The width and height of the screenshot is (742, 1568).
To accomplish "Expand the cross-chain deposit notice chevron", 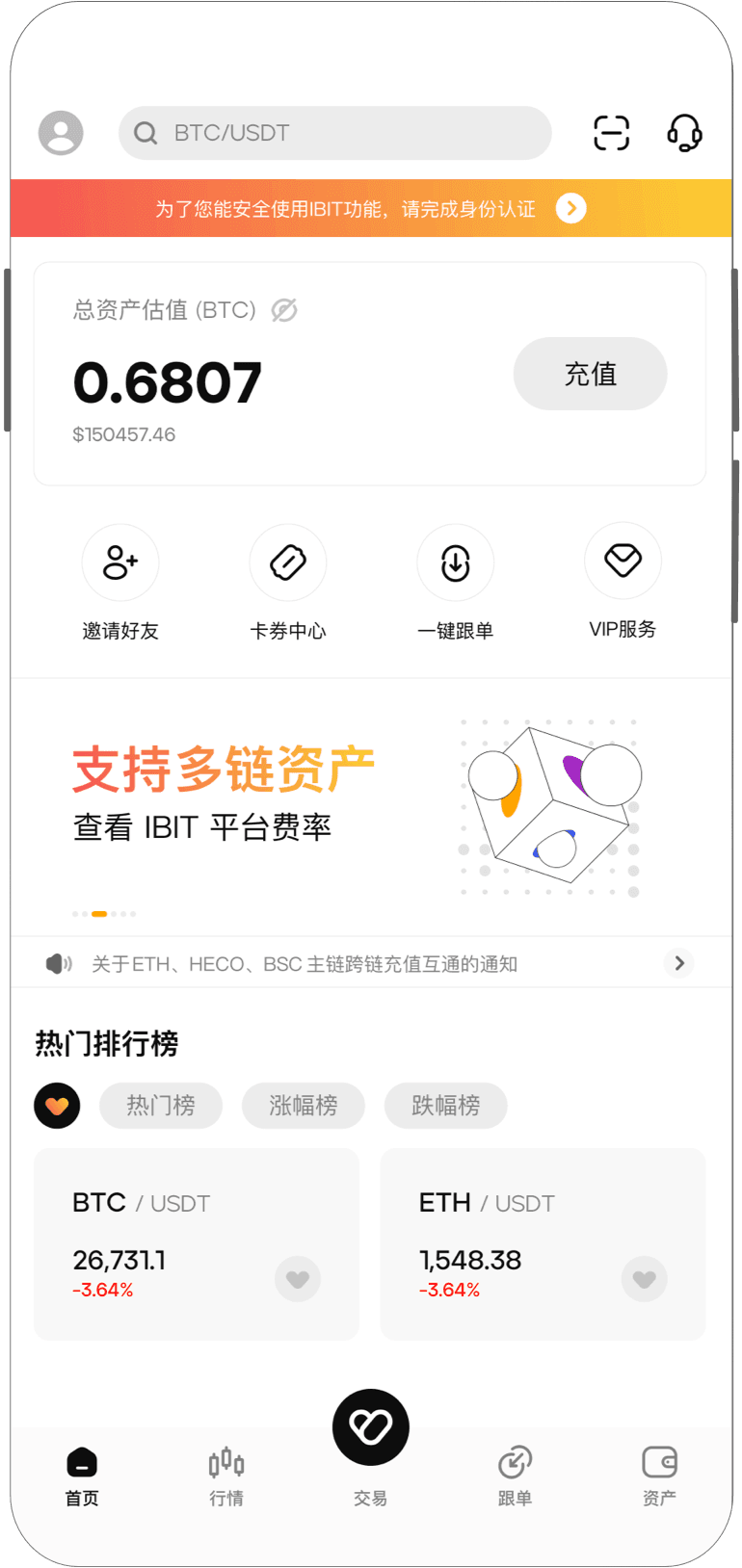I will click(x=678, y=962).
